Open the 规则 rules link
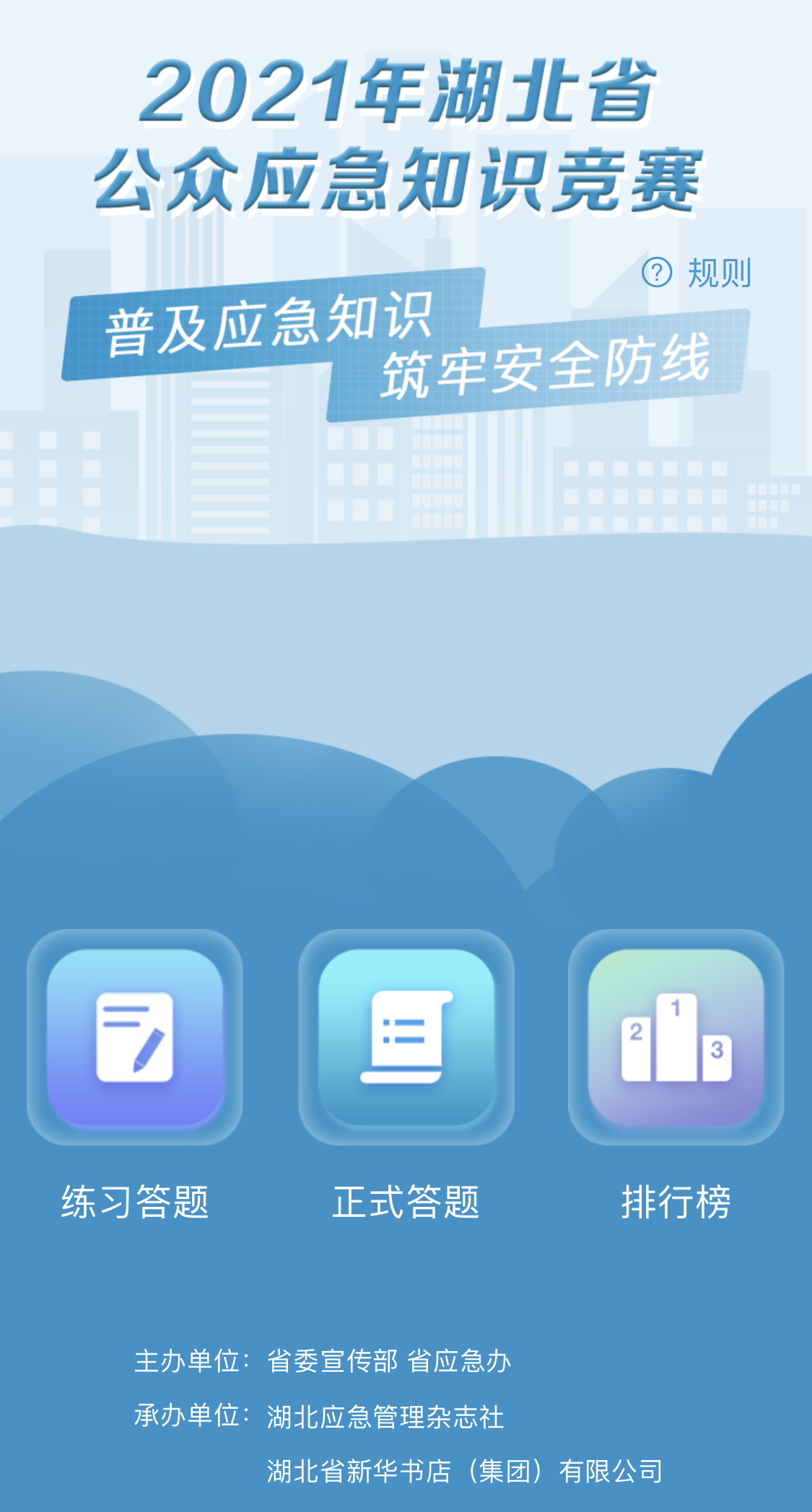This screenshot has width=812, height=1512. [697, 273]
